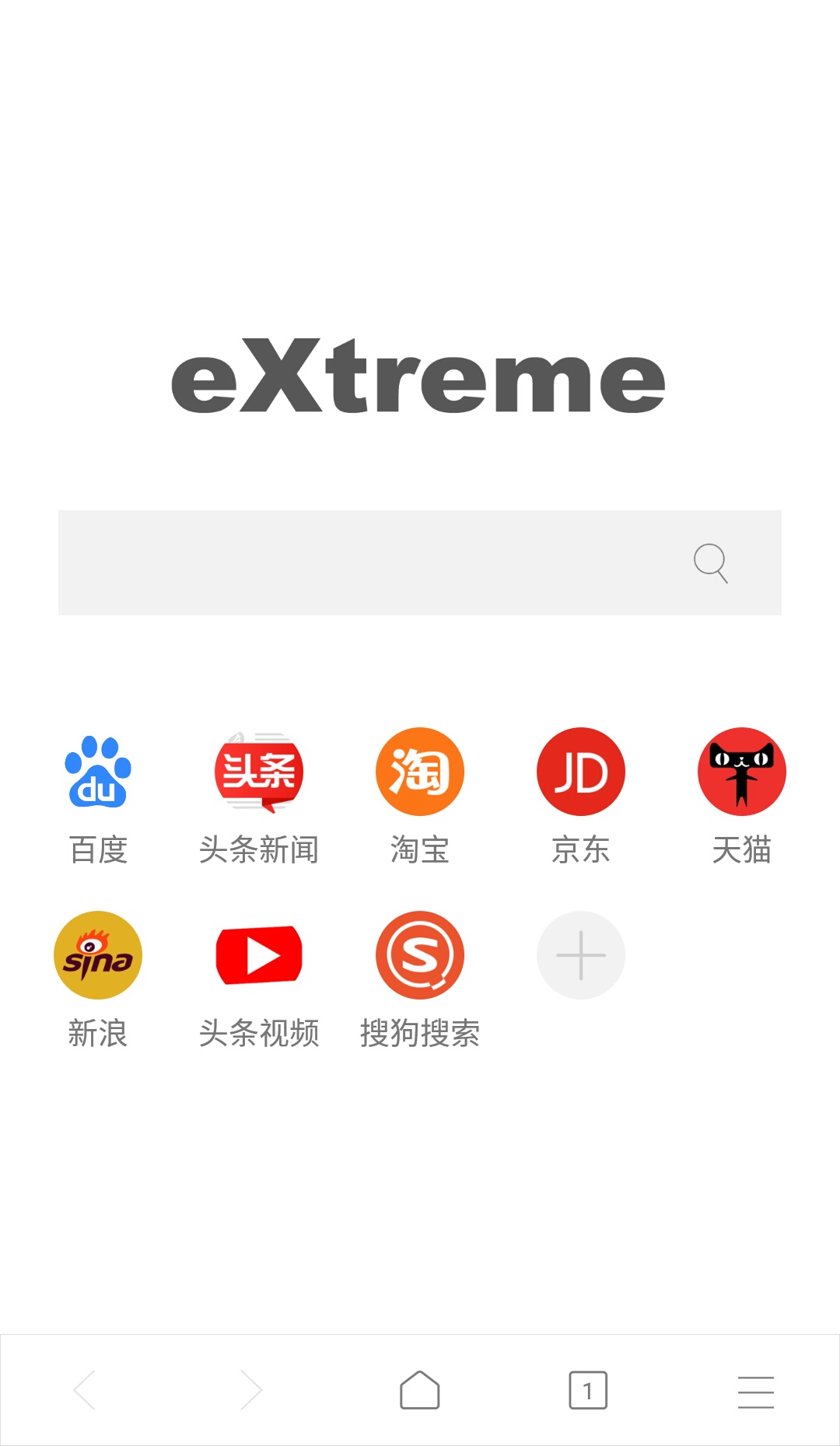Screen dimensions: 840x1446
Task: Return to the browser home page
Action: 420,1390
